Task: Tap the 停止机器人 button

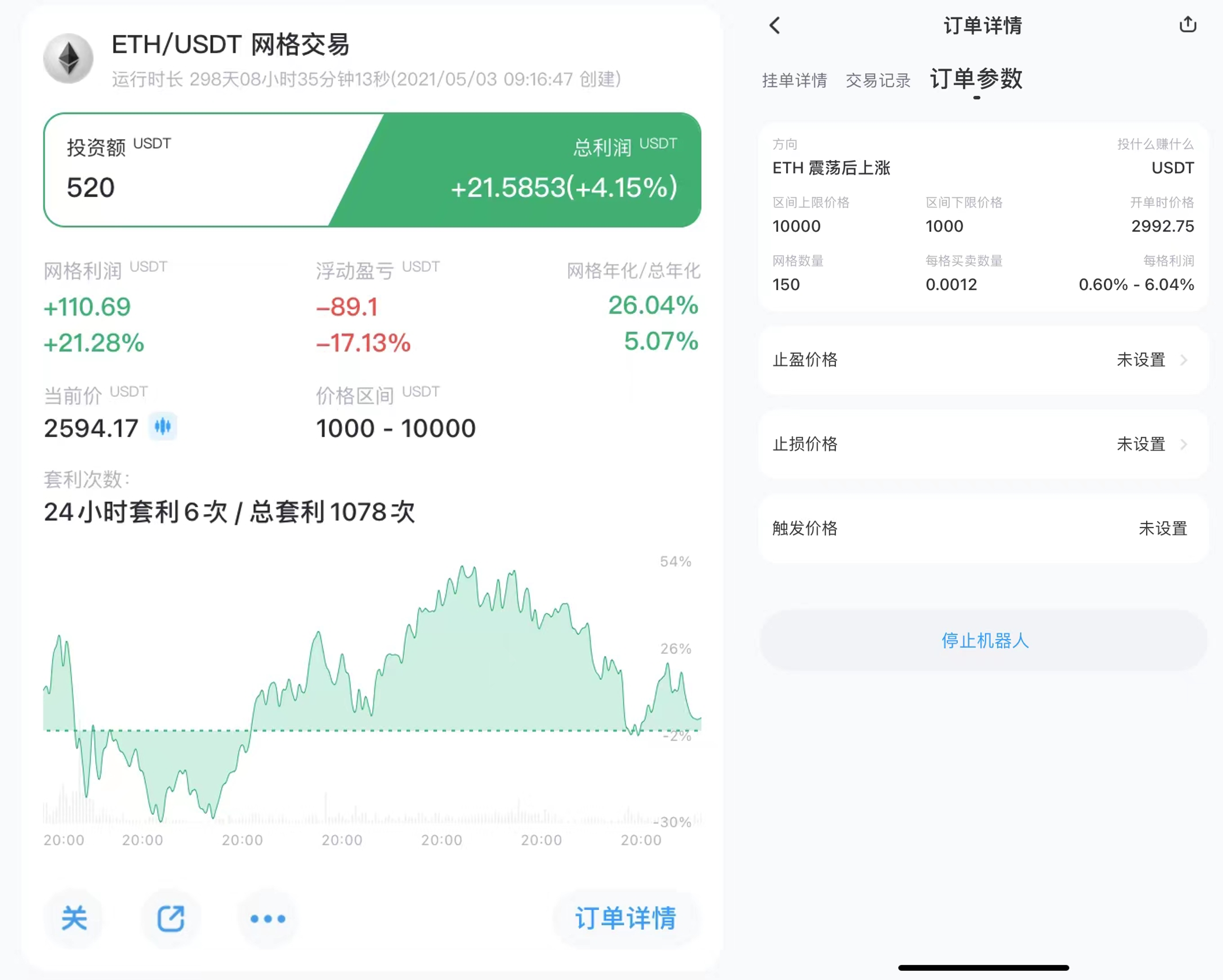Action: coord(984,640)
